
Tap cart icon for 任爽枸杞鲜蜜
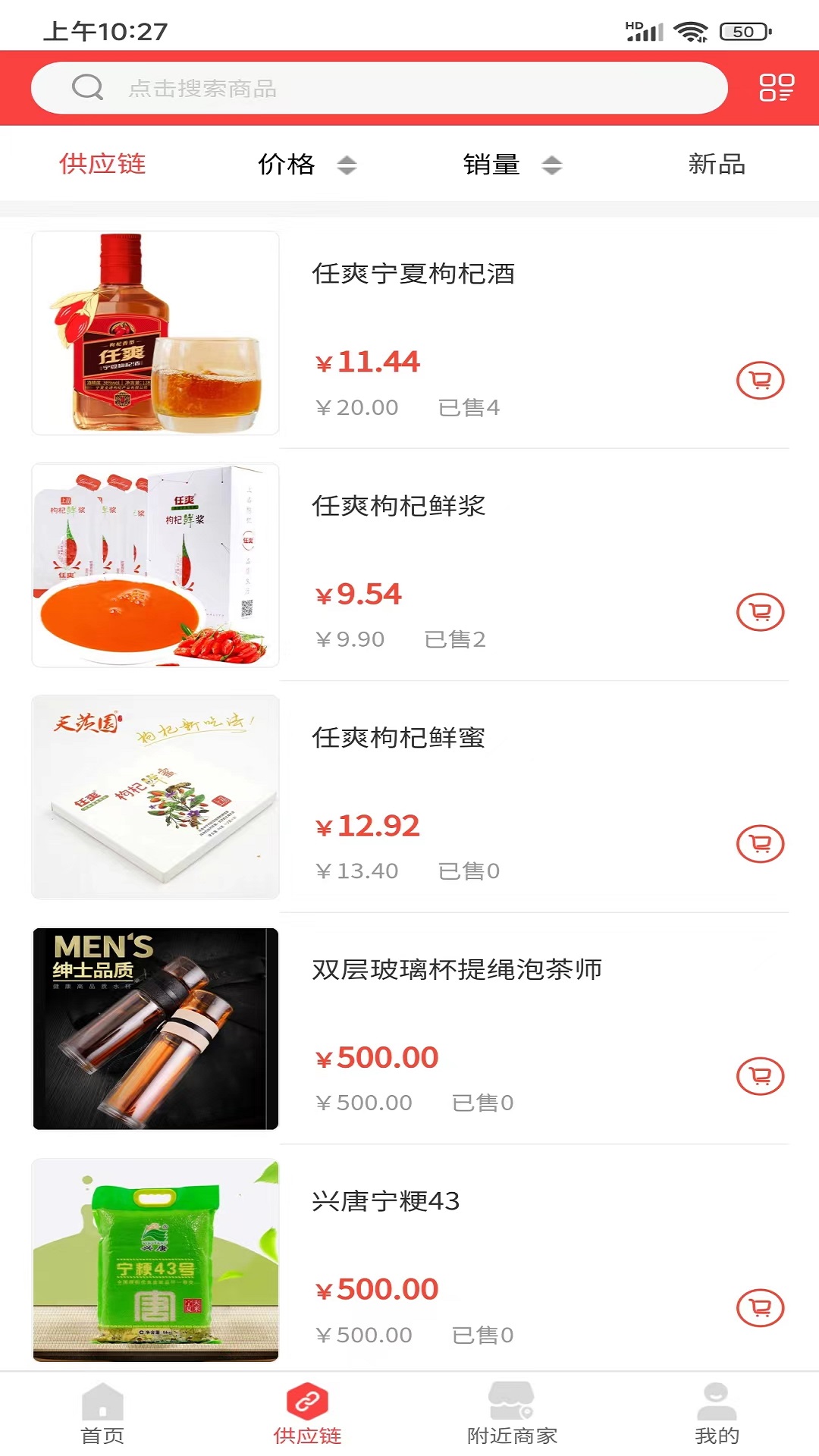[x=761, y=842]
